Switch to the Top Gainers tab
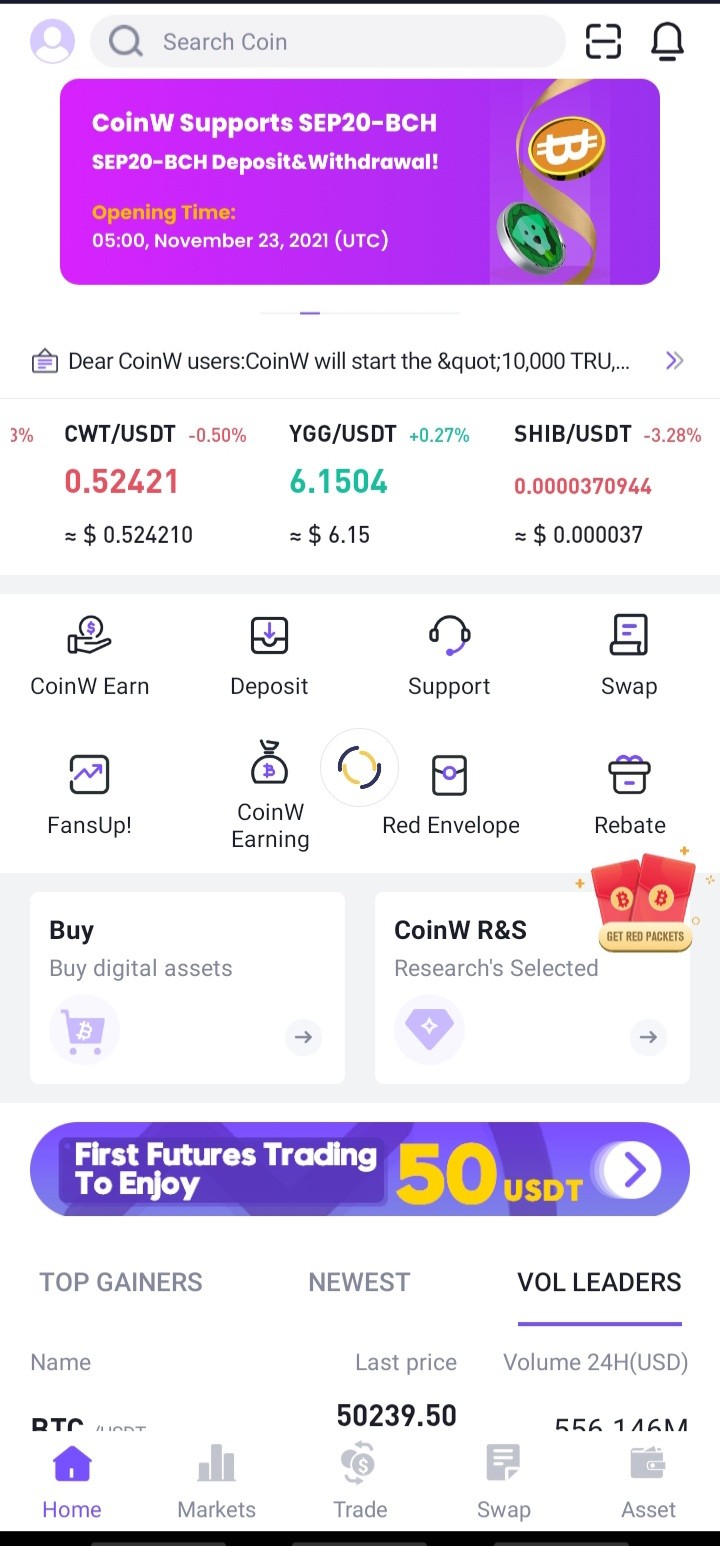Screen dimensions: 720x1546 coord(121,1282)
